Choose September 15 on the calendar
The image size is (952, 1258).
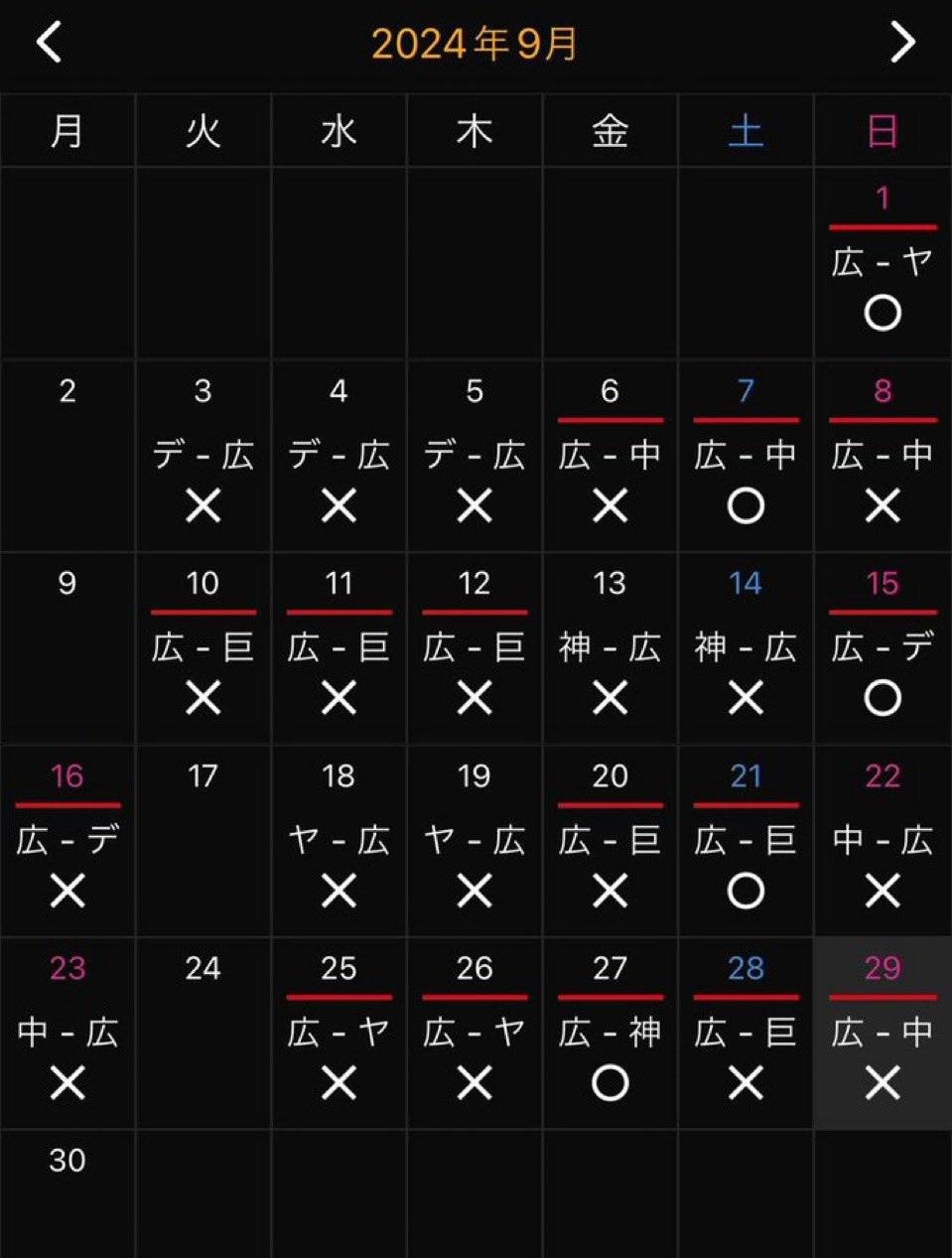click(882, 646)
